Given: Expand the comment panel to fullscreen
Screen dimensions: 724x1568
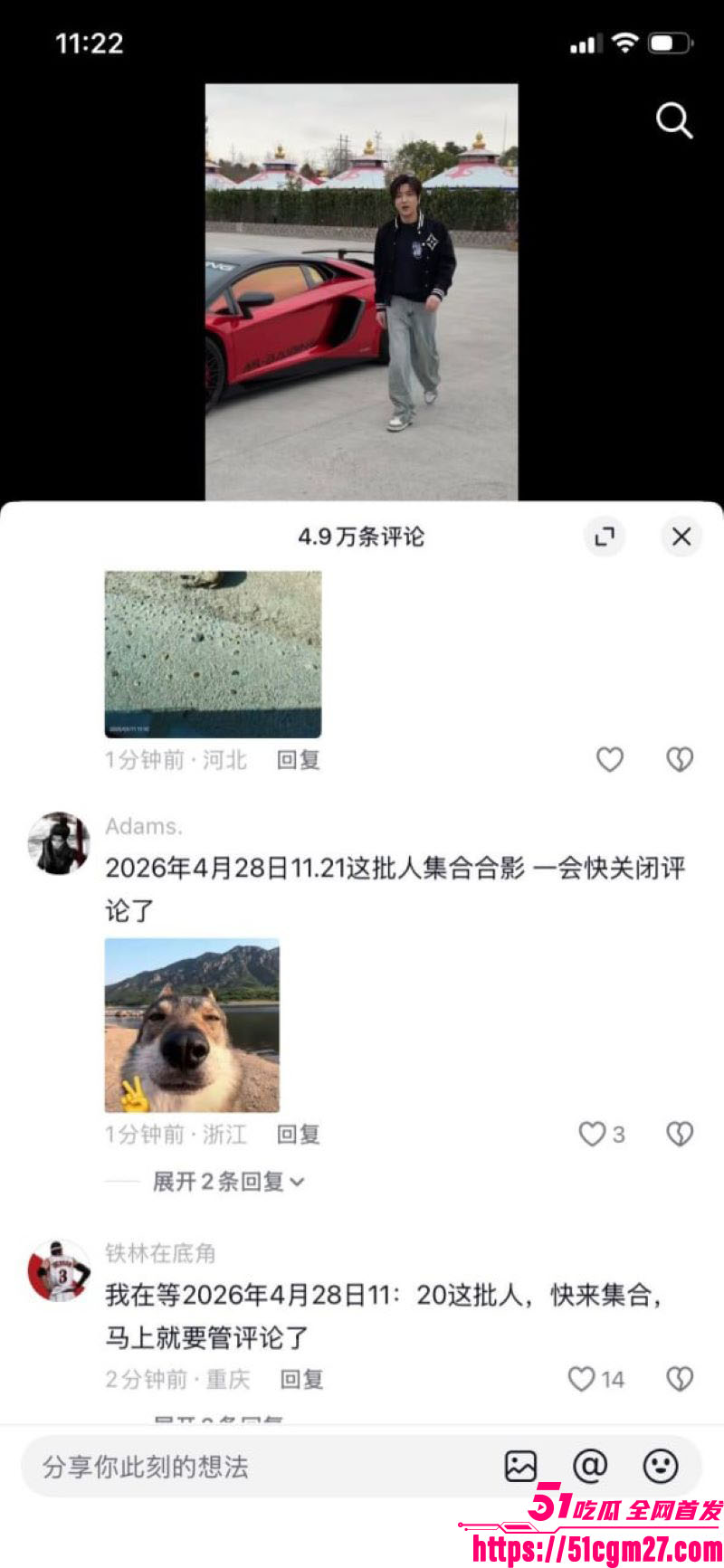Looking at the screenshot, I should [x=605, y=537].
